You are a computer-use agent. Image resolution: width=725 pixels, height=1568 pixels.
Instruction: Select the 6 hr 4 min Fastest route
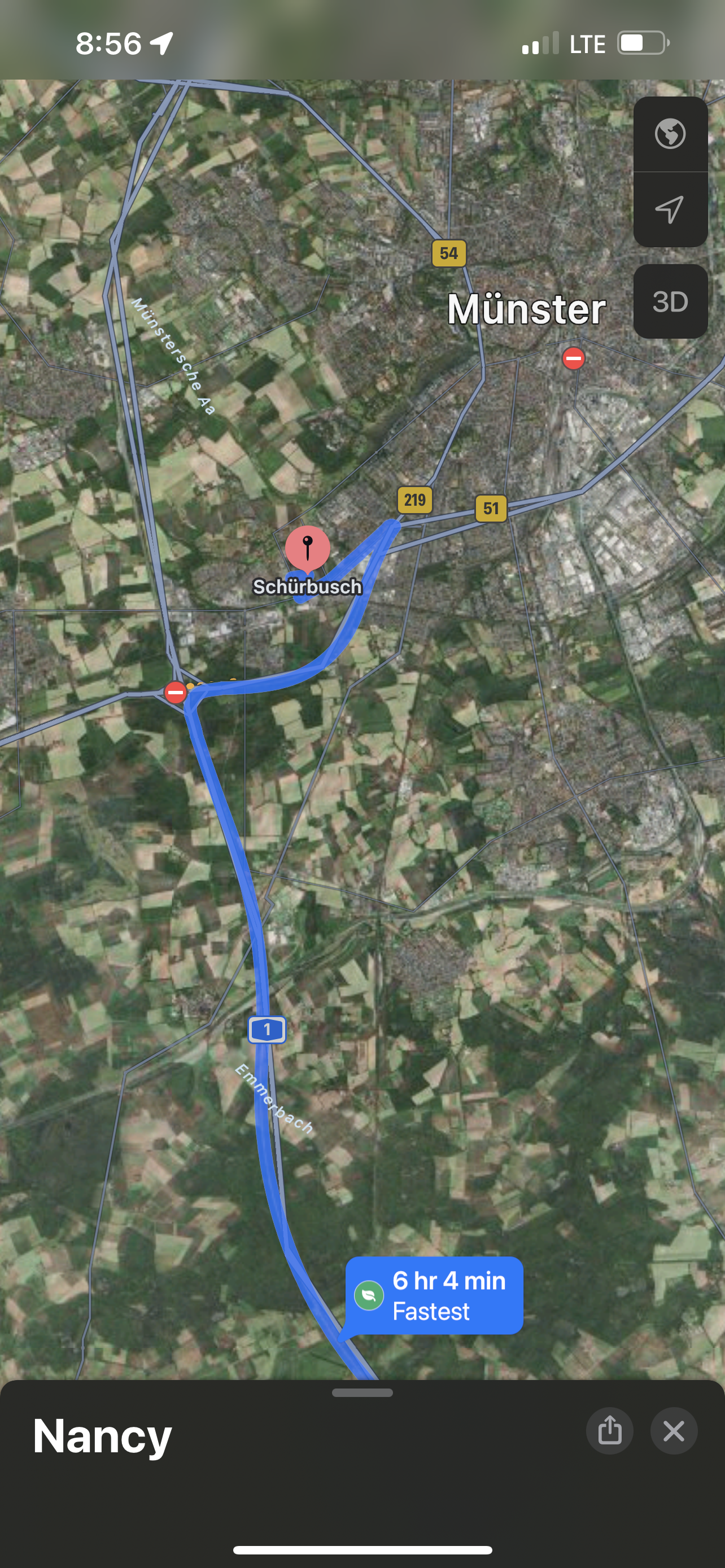point(434,1295)
